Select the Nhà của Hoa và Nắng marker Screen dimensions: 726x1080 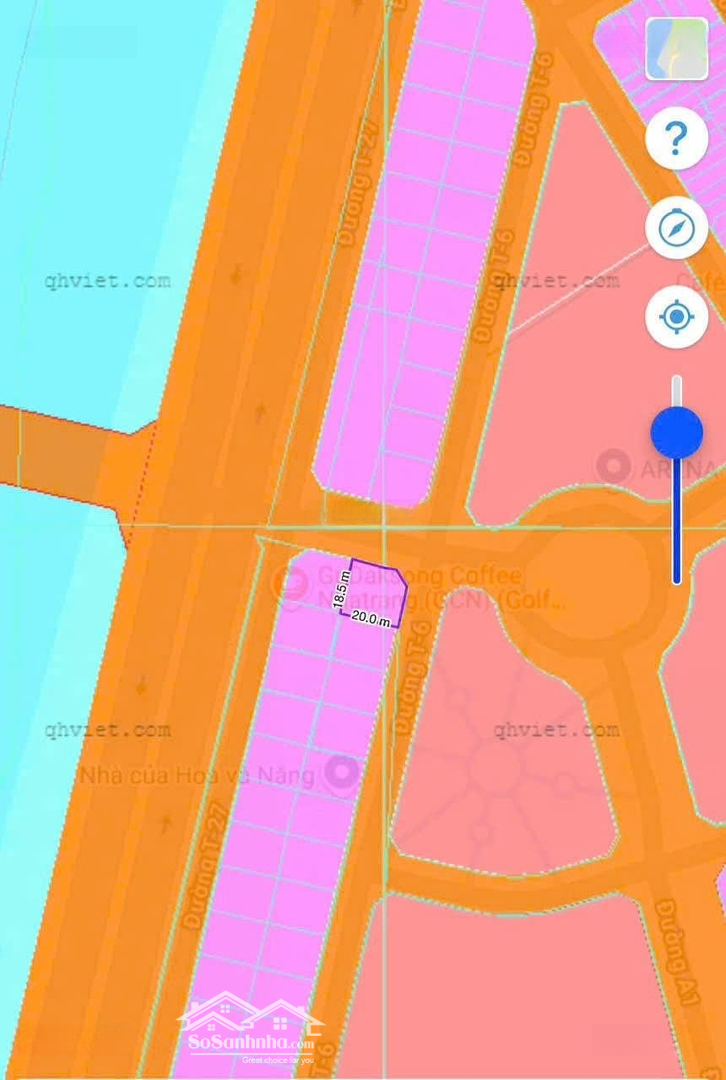click(x=344, y=772)
